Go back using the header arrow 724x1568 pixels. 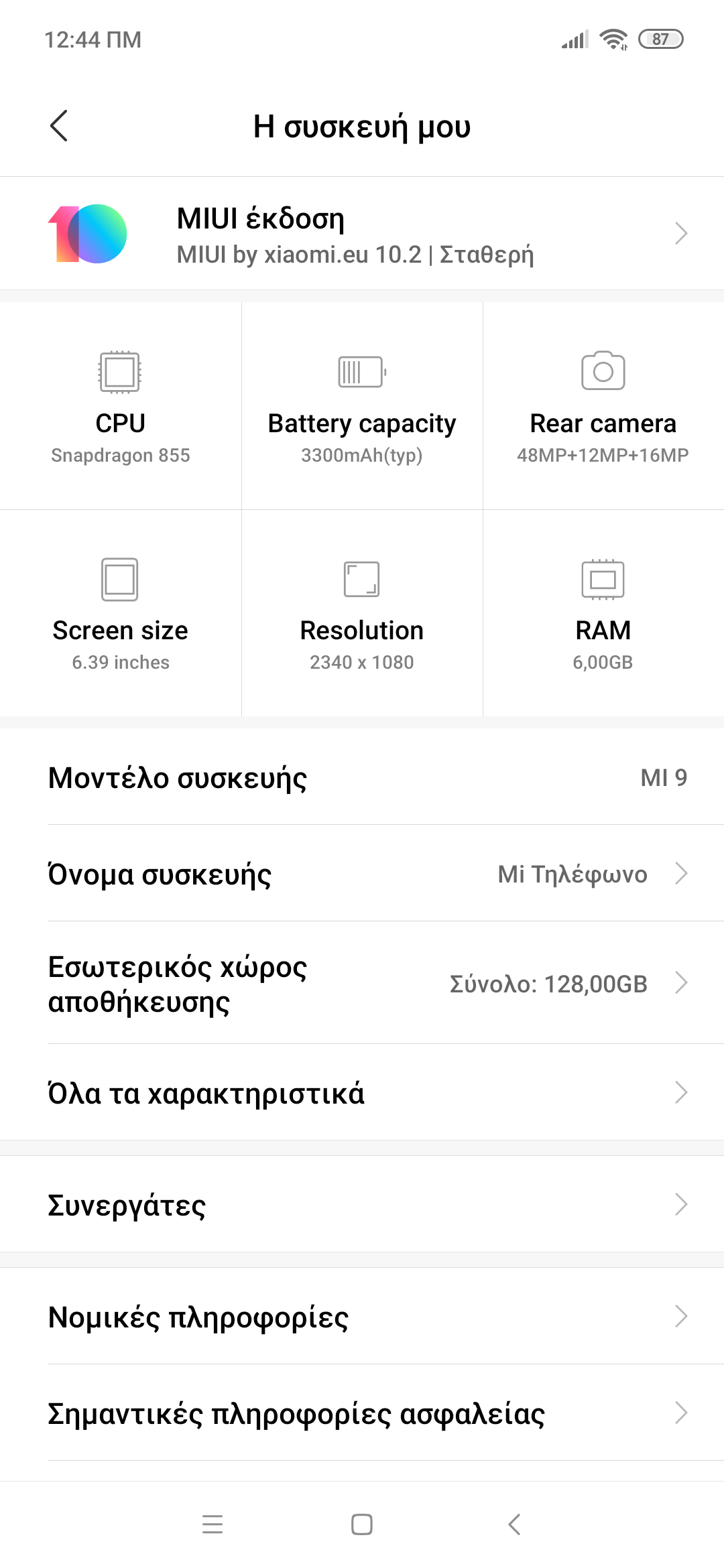pyautogui.click(x=59, y=126)
